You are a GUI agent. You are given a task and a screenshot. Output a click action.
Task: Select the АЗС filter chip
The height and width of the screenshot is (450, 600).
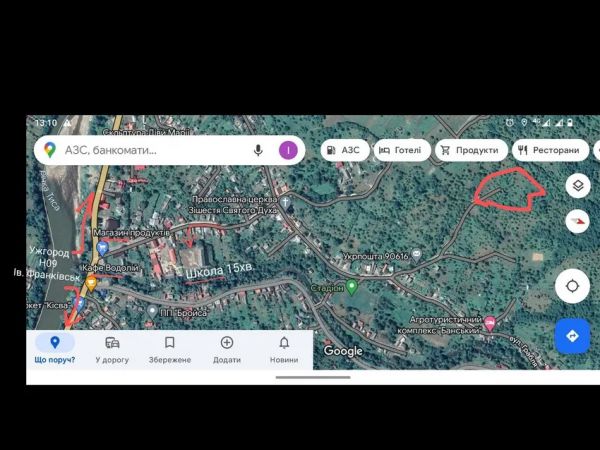point(343,150)
